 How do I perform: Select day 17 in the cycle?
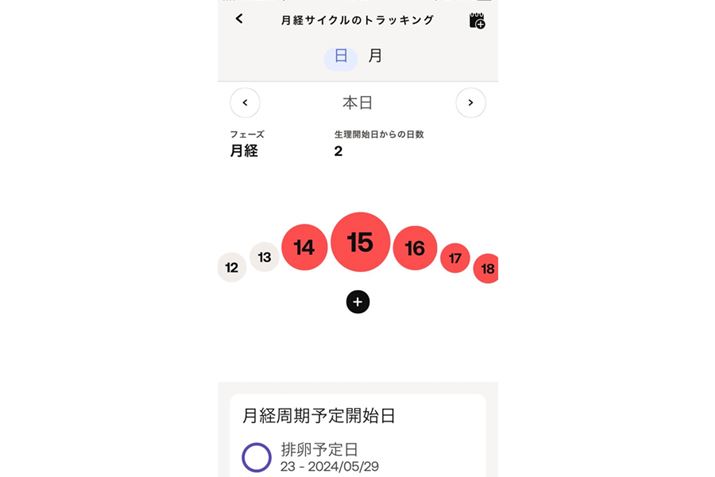[x=455, y=258]
